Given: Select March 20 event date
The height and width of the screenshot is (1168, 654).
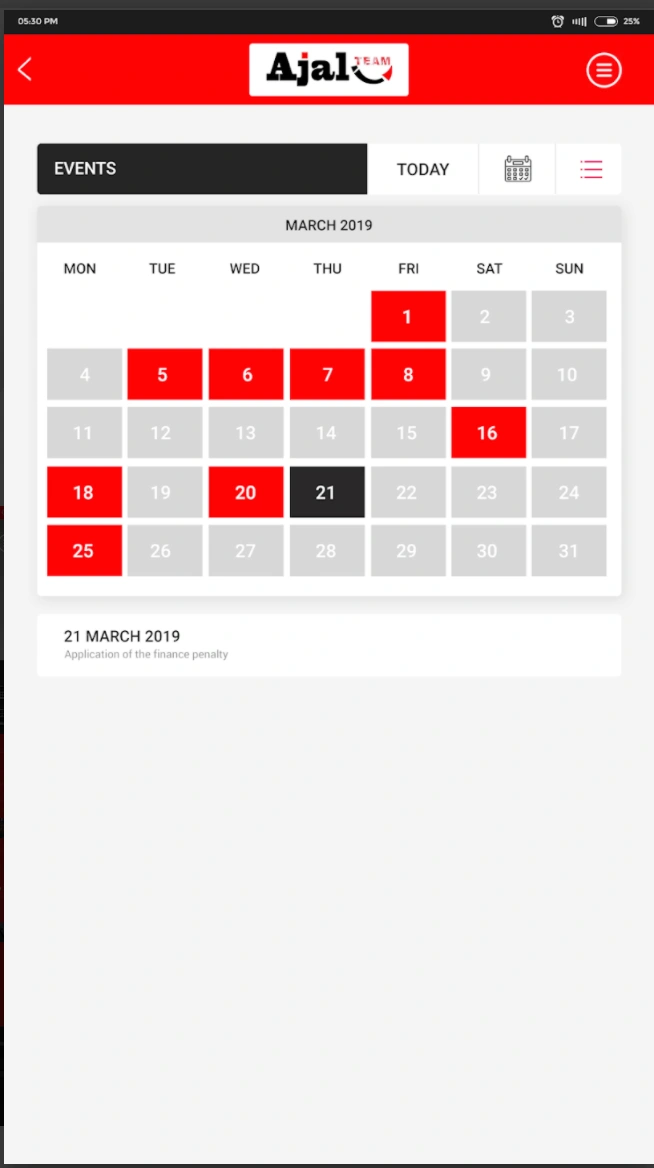Looking at the screenshot, I should [246, 492].
